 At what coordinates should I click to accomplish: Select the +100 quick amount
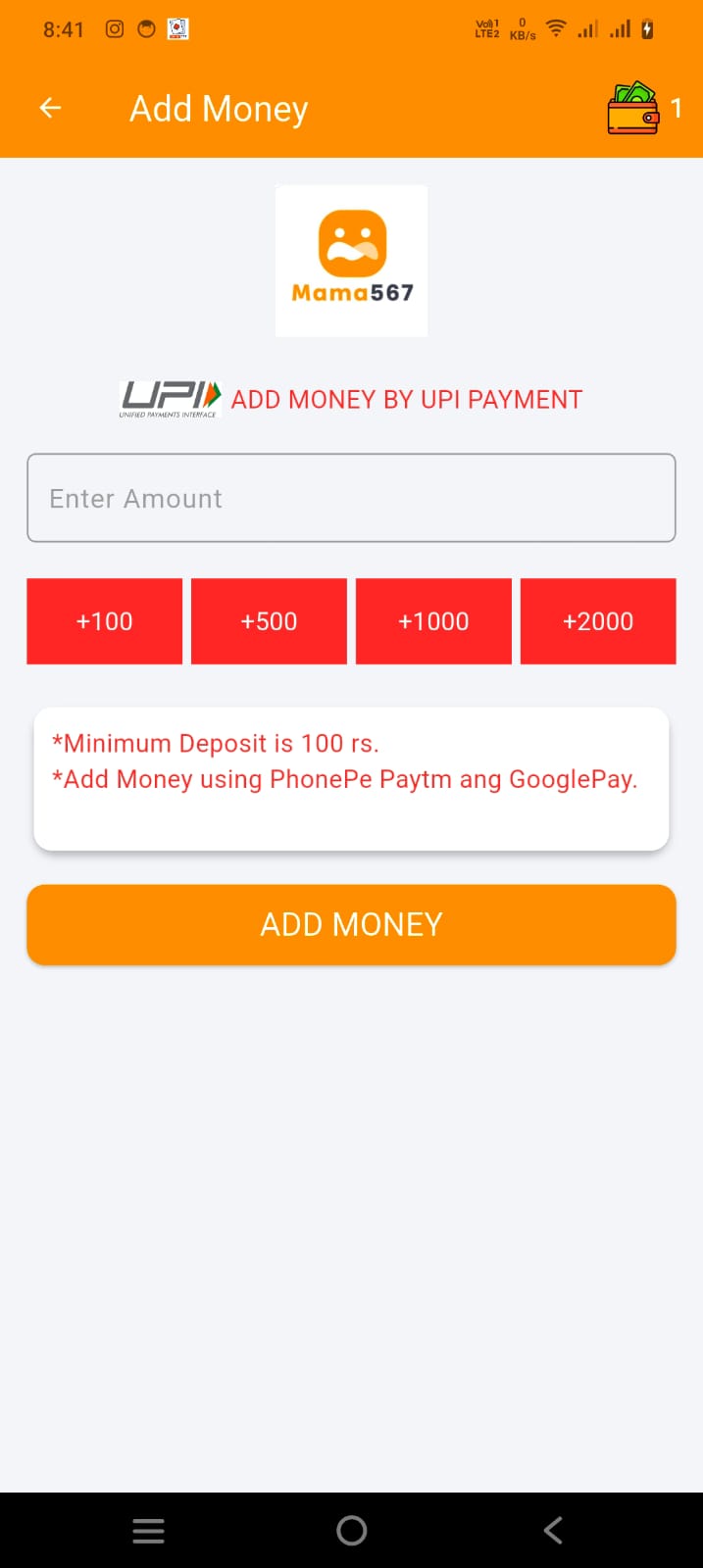(x=104, y=621)
